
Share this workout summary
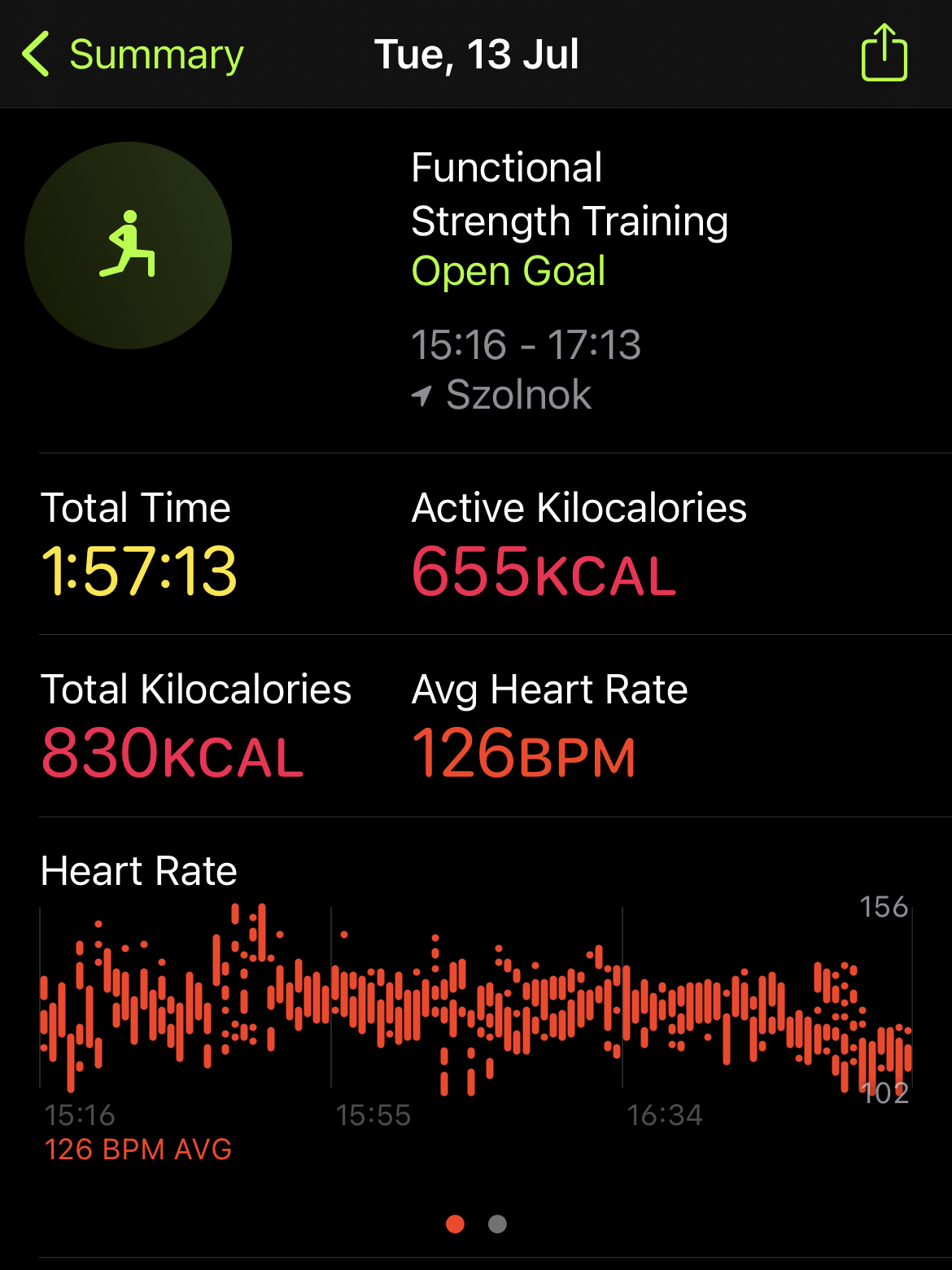tap(884, 54)
